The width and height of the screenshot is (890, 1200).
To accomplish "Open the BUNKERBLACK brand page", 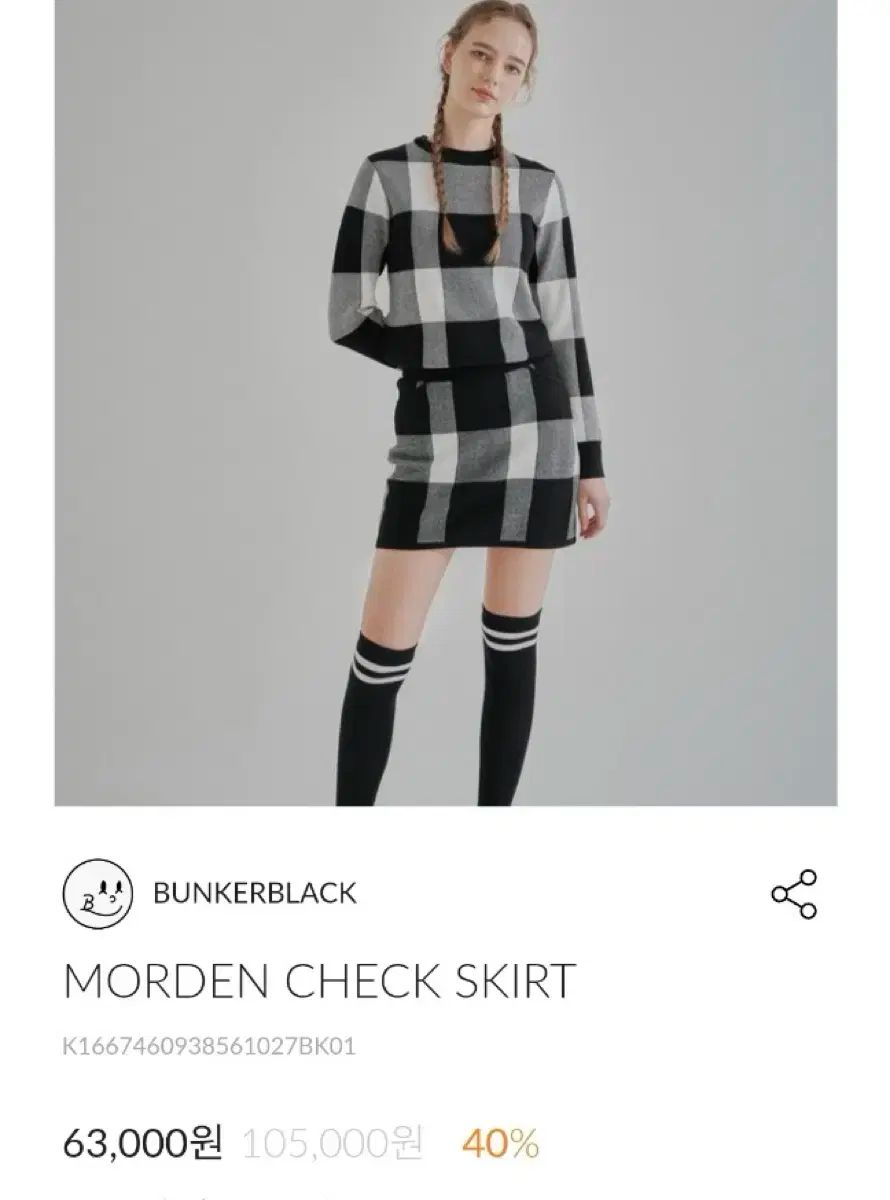I will click(x=254, y=892).
